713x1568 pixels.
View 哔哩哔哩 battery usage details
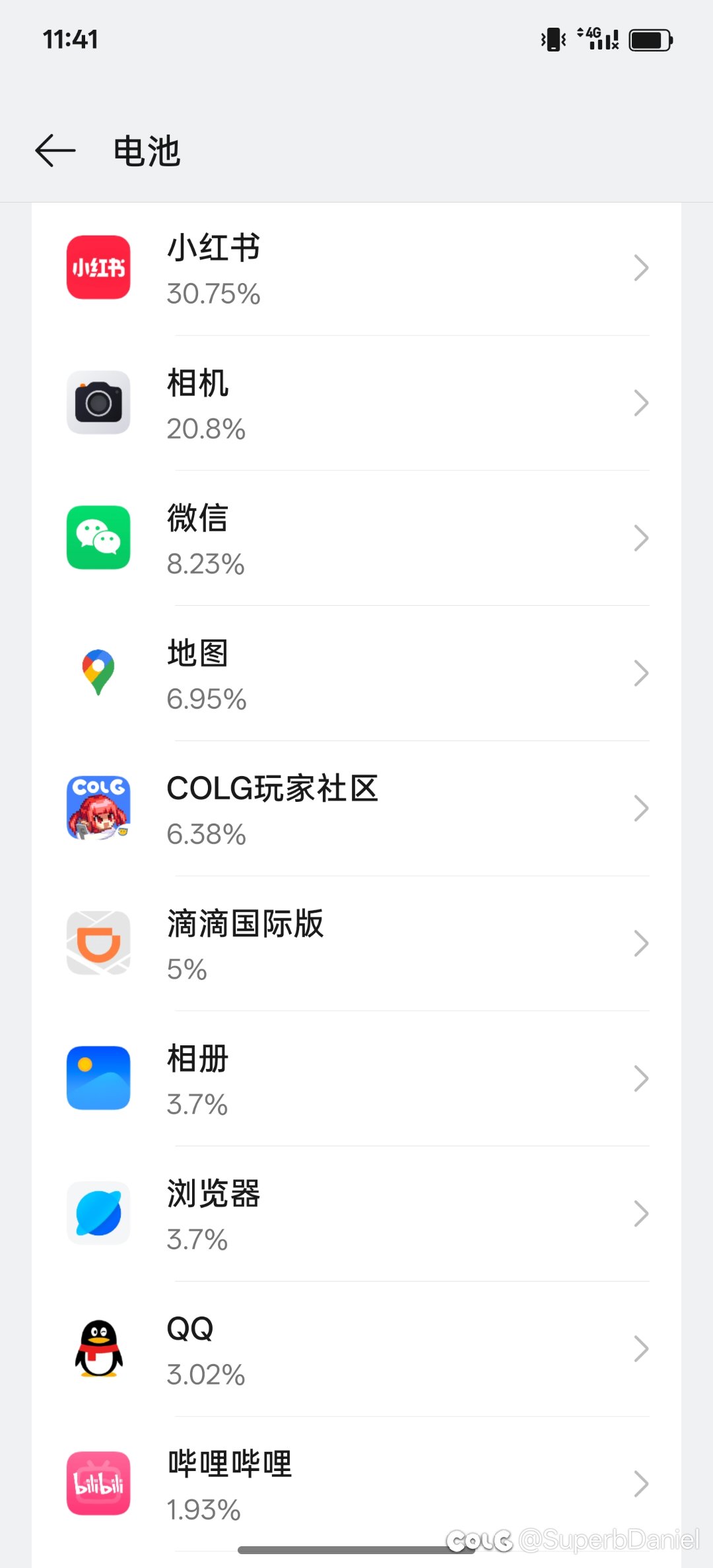[356, 1485]
